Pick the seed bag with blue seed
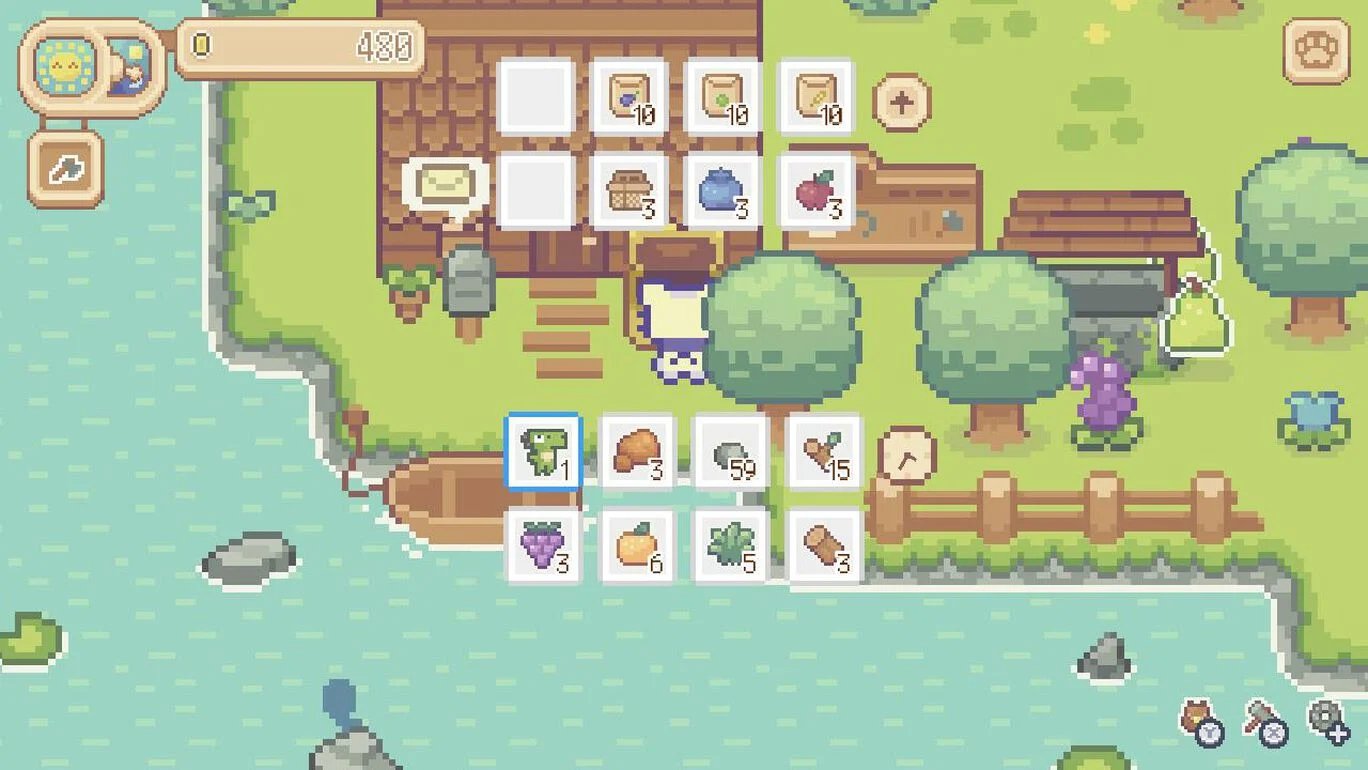The width and height of the screenshot is (1368, 770). (629, 96)
